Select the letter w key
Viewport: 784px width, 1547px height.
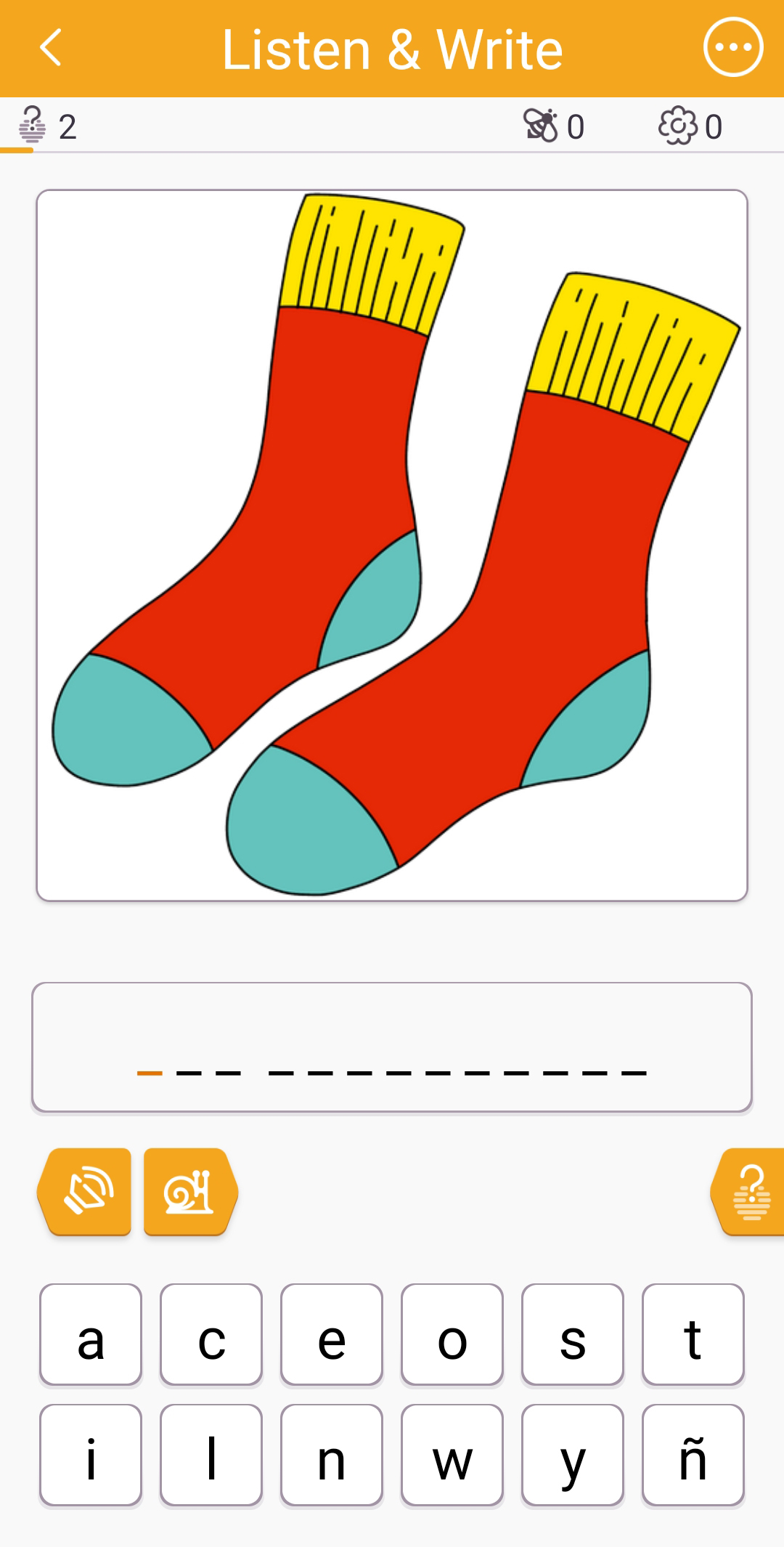tap(452, 1455)
